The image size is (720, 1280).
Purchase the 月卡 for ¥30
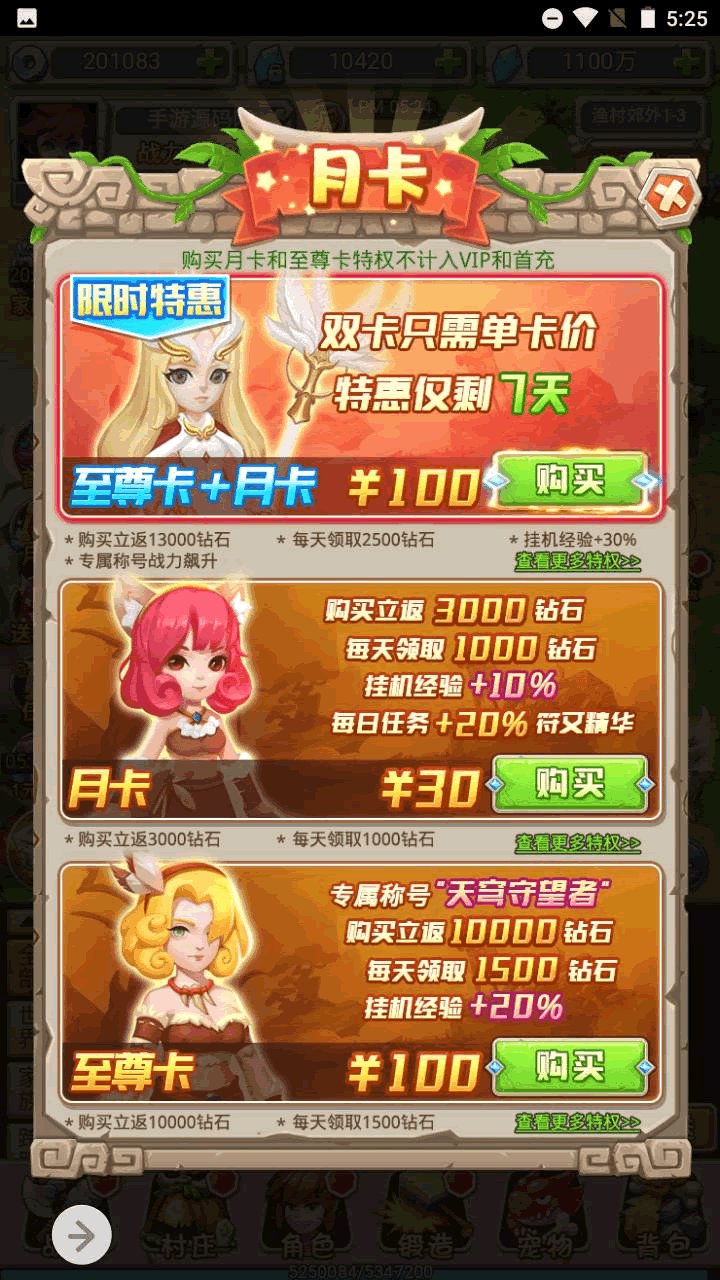570,783
